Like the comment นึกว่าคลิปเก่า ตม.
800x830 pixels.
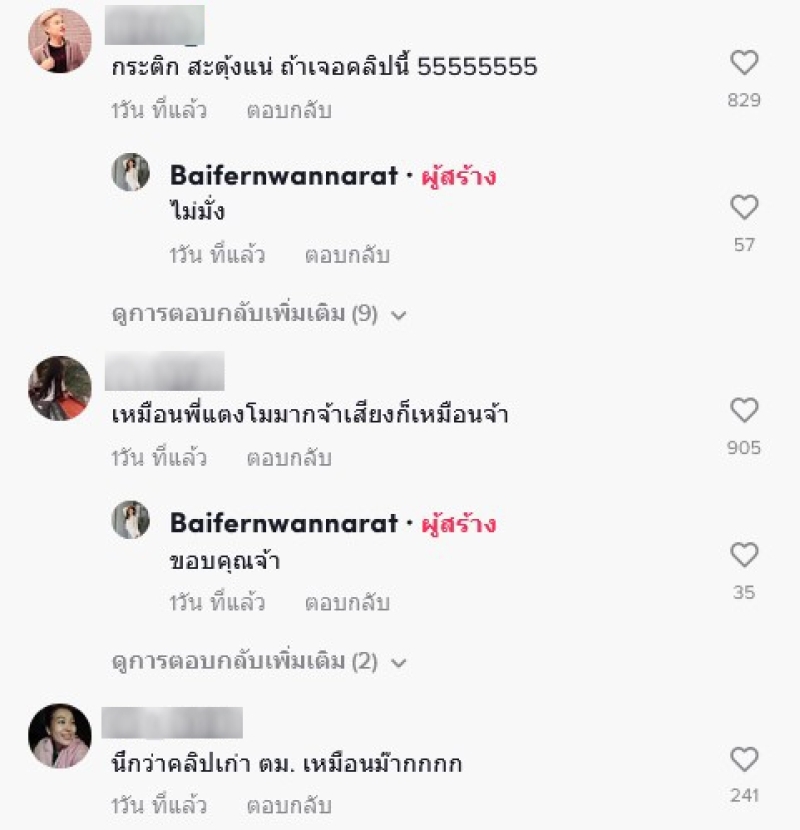pos(744,760)
